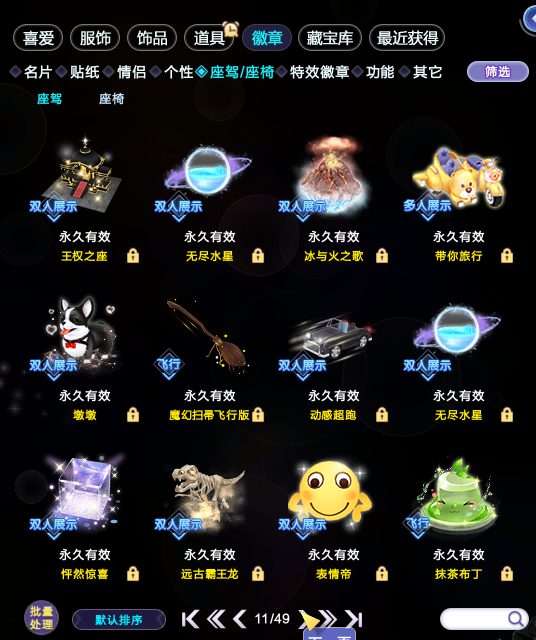Jump to the first page
The width and height of the screenshot is (536, 640).
click(x=190, y=619)
